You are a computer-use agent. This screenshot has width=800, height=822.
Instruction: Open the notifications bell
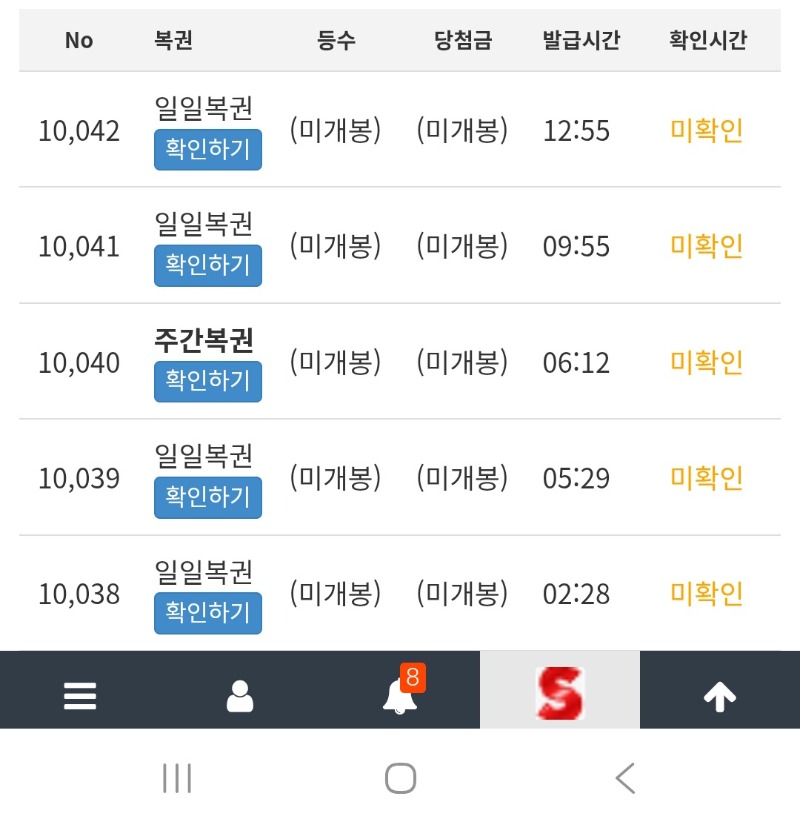coord(400,695)
